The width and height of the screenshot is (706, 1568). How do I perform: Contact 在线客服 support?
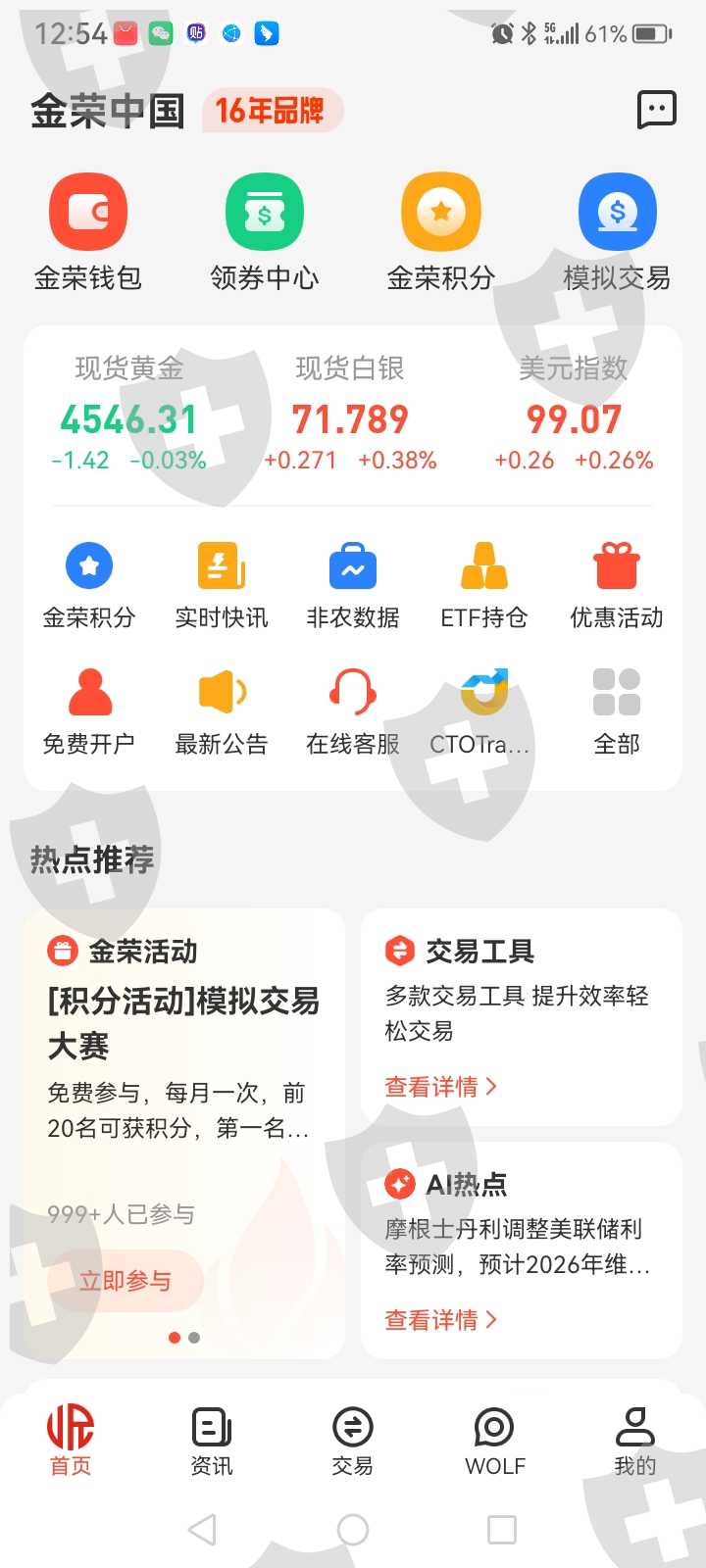[353, 712]
